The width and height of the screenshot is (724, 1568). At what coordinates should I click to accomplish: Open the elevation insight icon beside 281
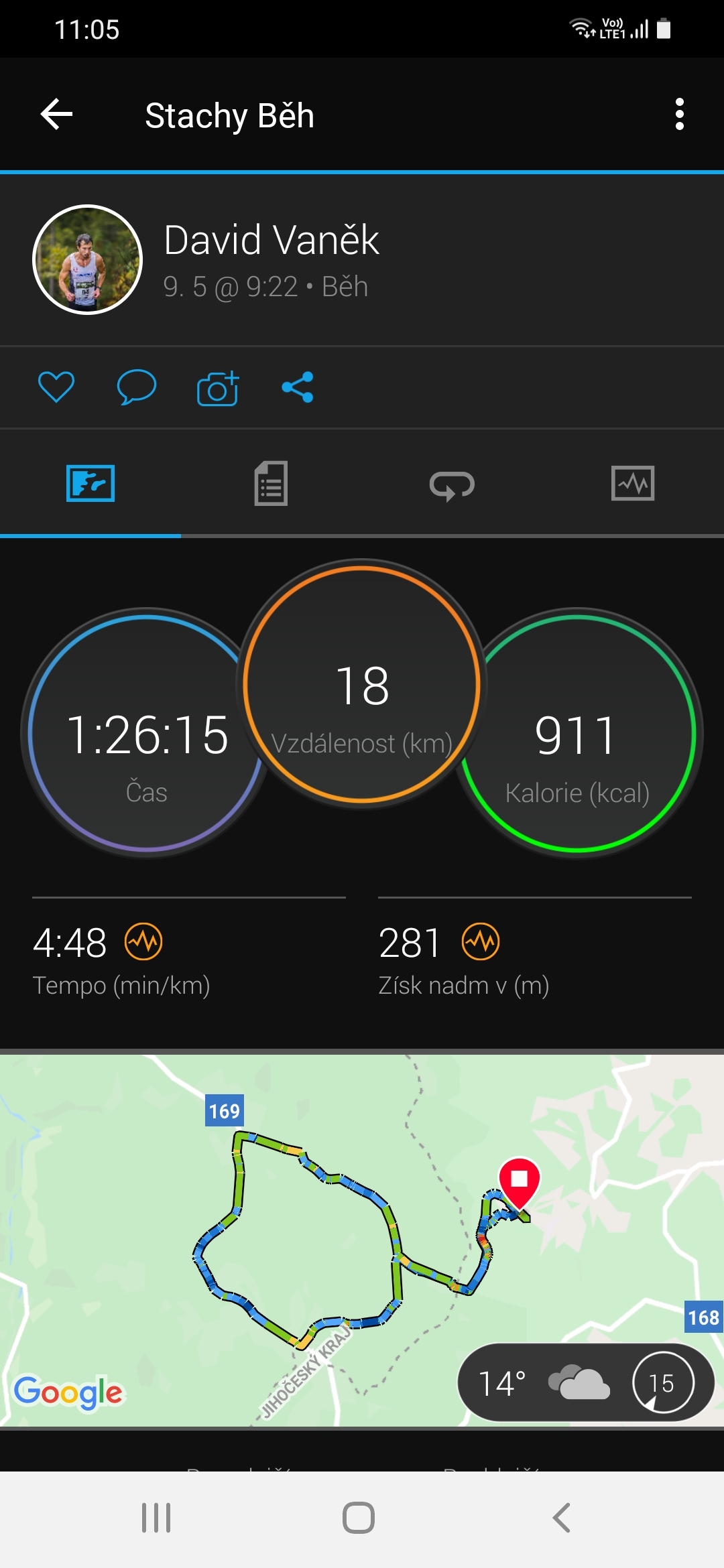point(481,941)
